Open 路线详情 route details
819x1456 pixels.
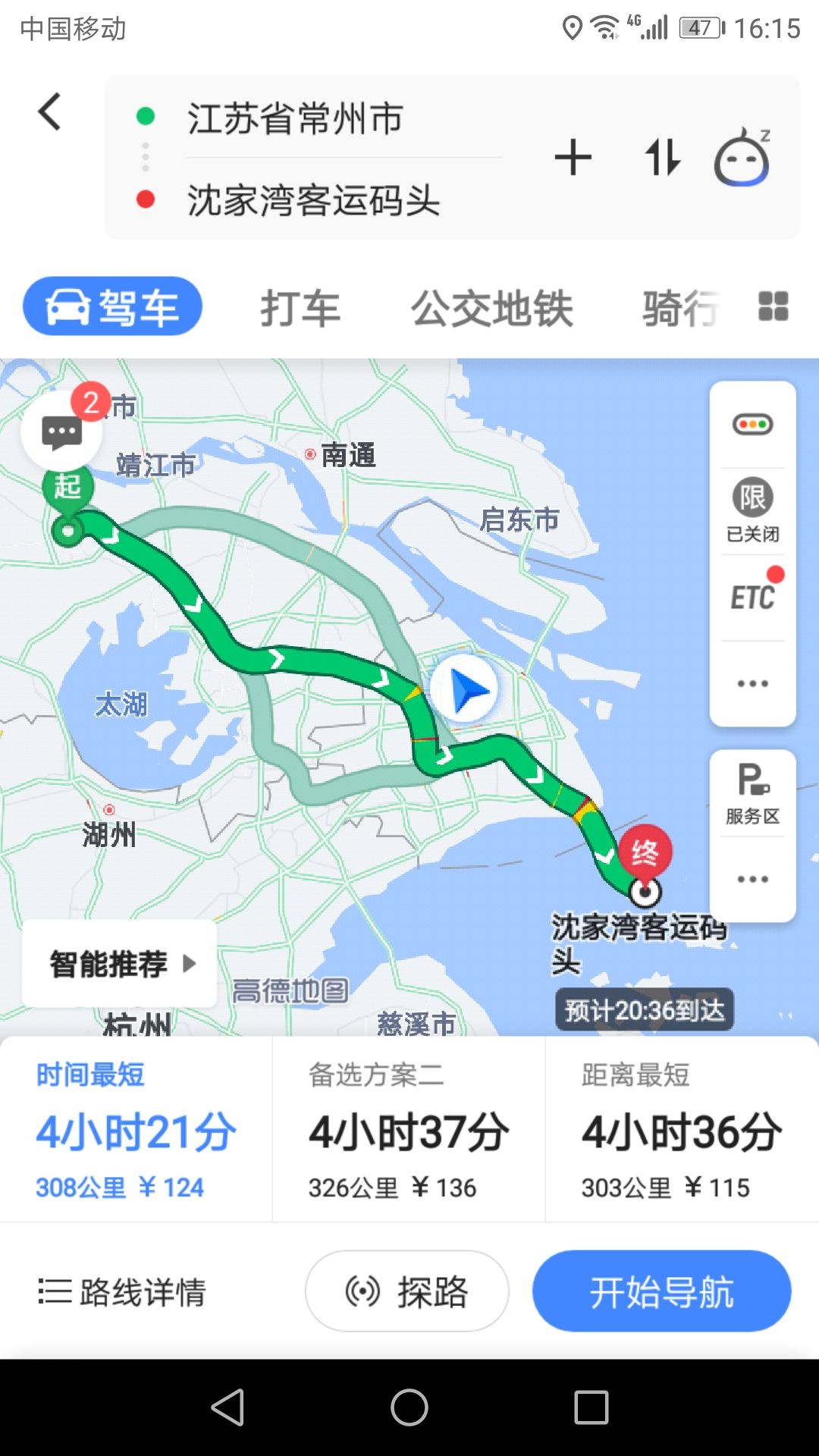point(123,1291)
